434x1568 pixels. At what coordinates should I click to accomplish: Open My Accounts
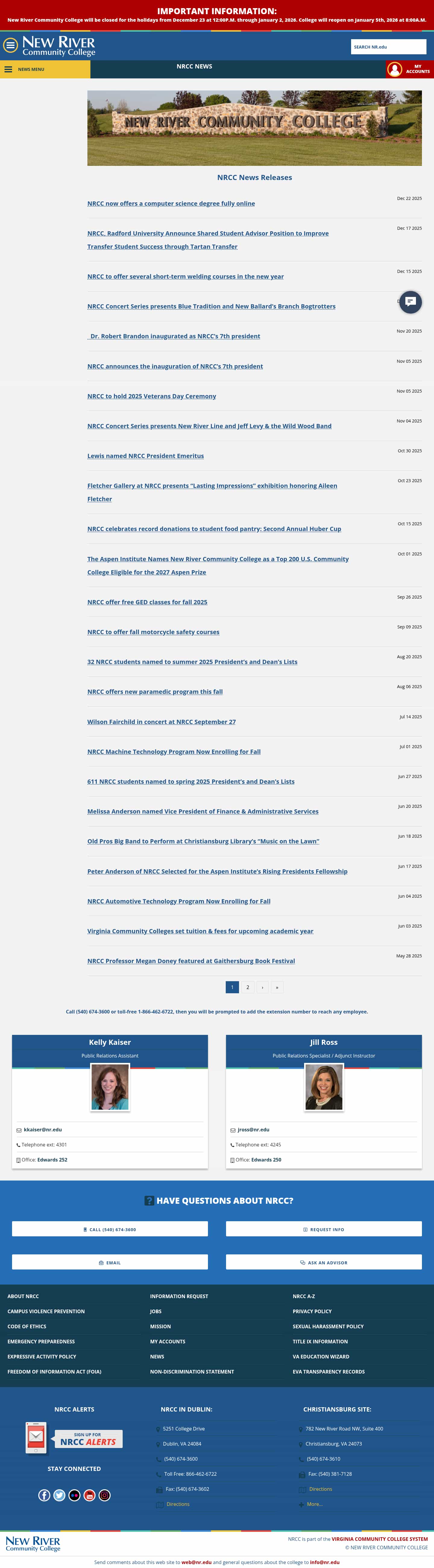click(x=410, y=69)
